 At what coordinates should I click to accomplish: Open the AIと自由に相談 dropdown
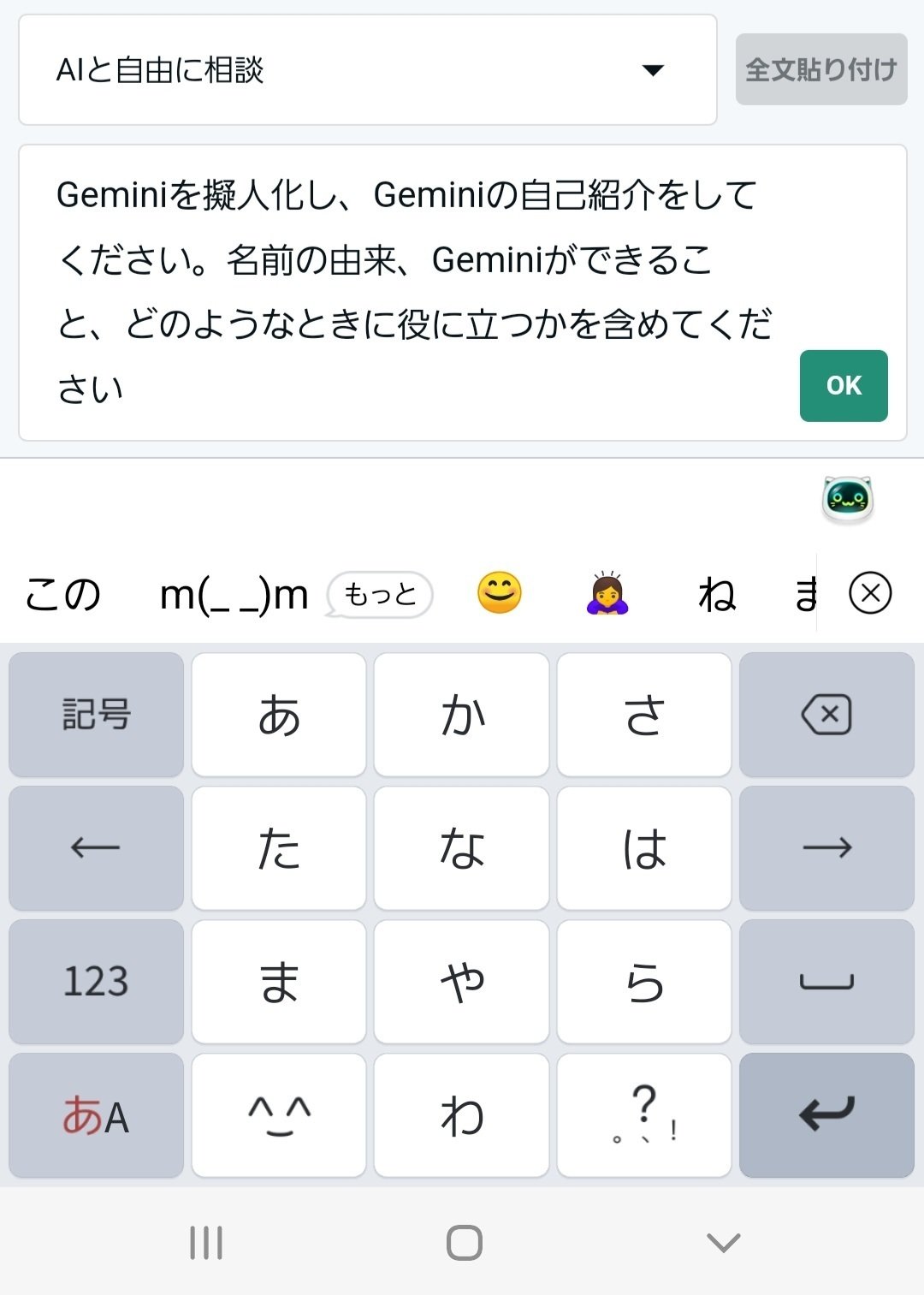click(368, 68)
